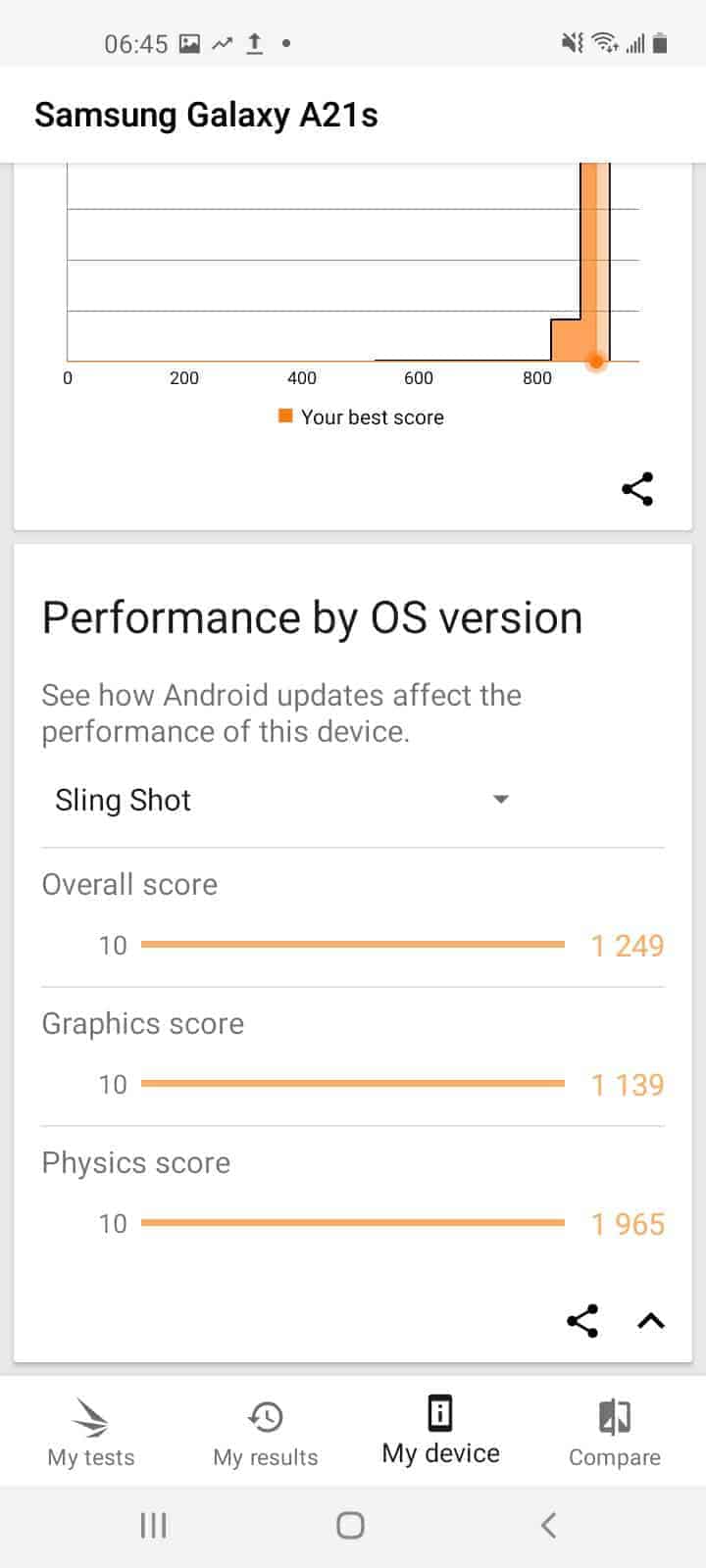This screenshot has height=1568, width=706.
Task: Select the My device tab
Action: (x=440, y=1432)
